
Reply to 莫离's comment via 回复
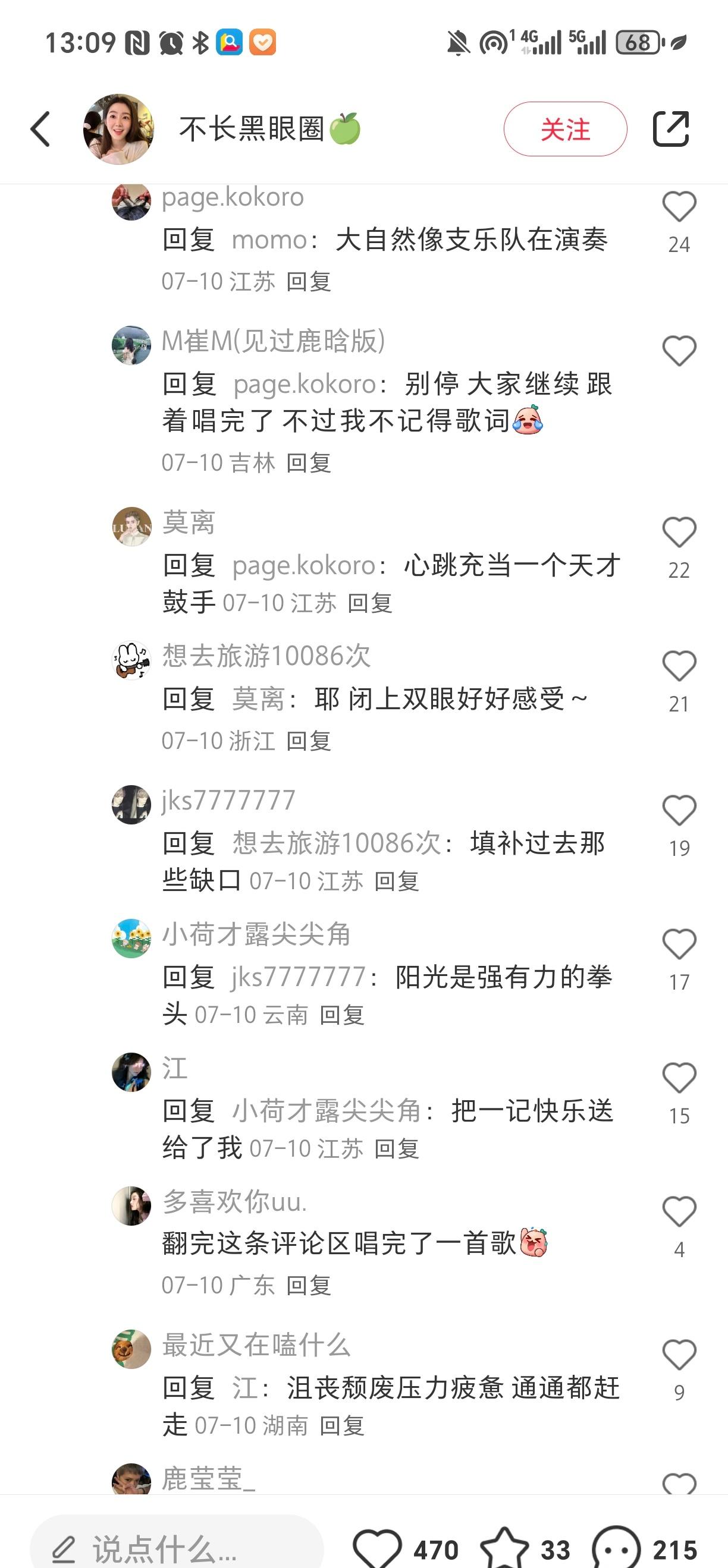click(370, 603)
